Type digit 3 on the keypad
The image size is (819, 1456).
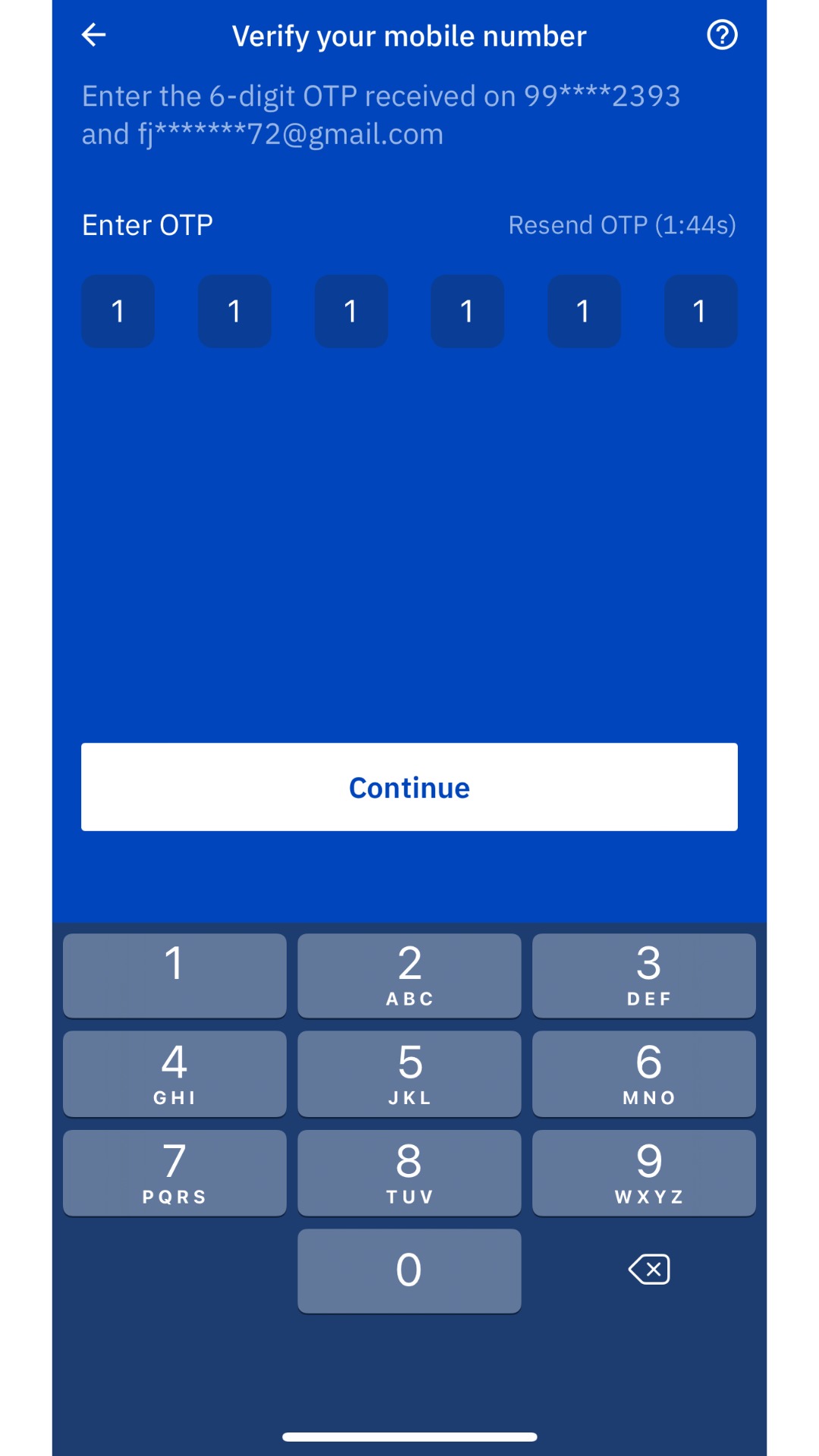pyautogui.click(x=644, y=976)
